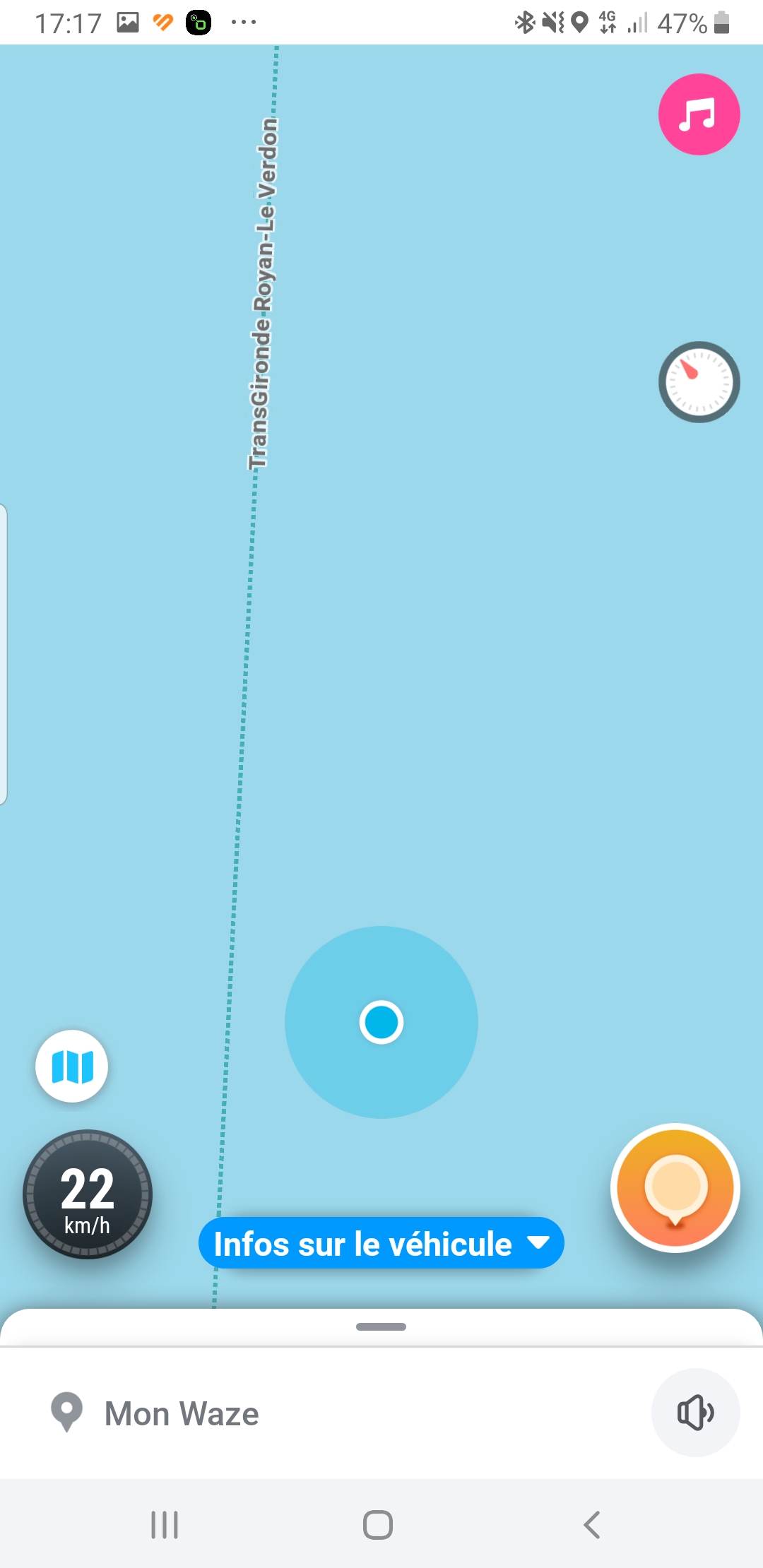Image resolution: width=763 pixels, height=1568 pixels.
Task: Open the pink music player button
Action: [x=699, y=114]
